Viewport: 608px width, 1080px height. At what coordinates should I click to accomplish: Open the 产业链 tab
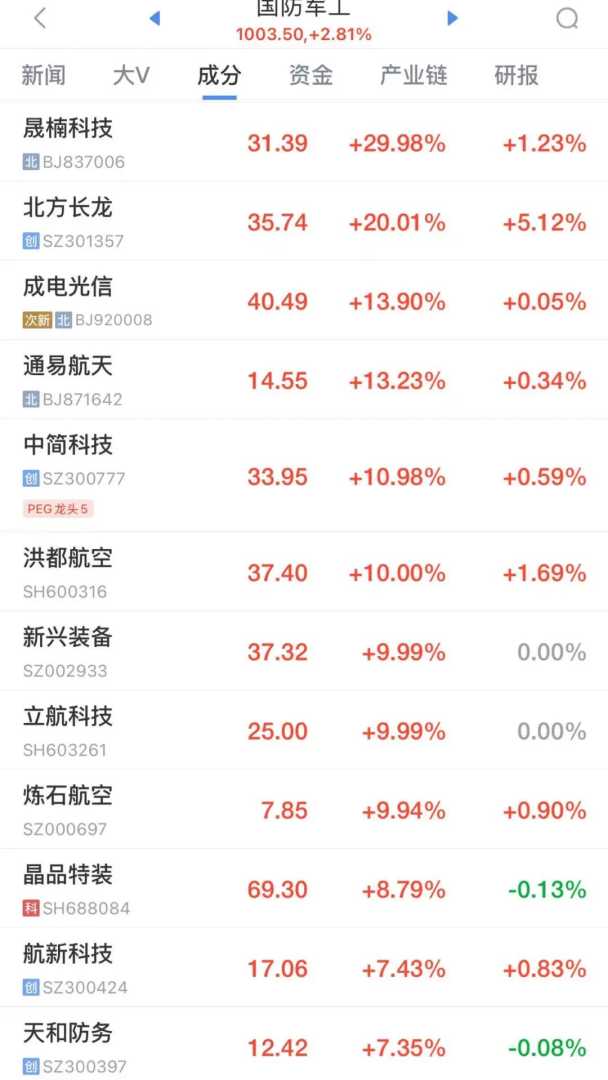(414, 75)
